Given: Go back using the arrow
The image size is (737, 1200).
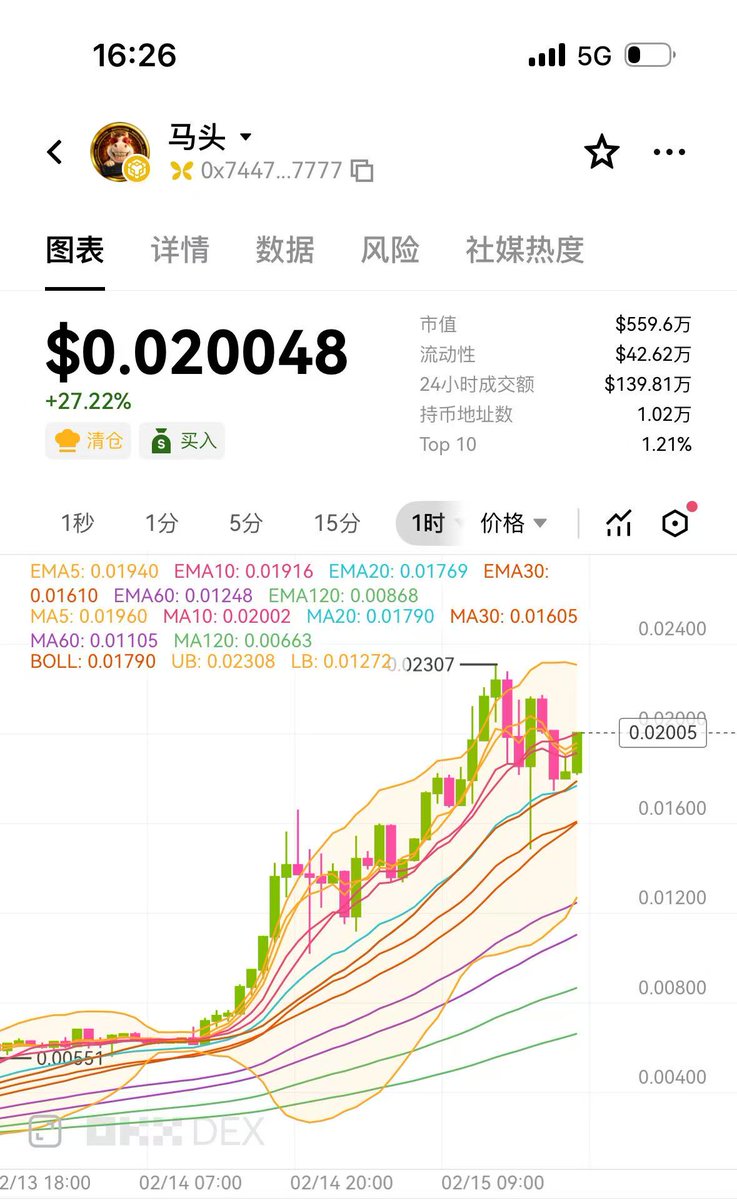Looking at the screenshot, I should (x=55, y=152).
